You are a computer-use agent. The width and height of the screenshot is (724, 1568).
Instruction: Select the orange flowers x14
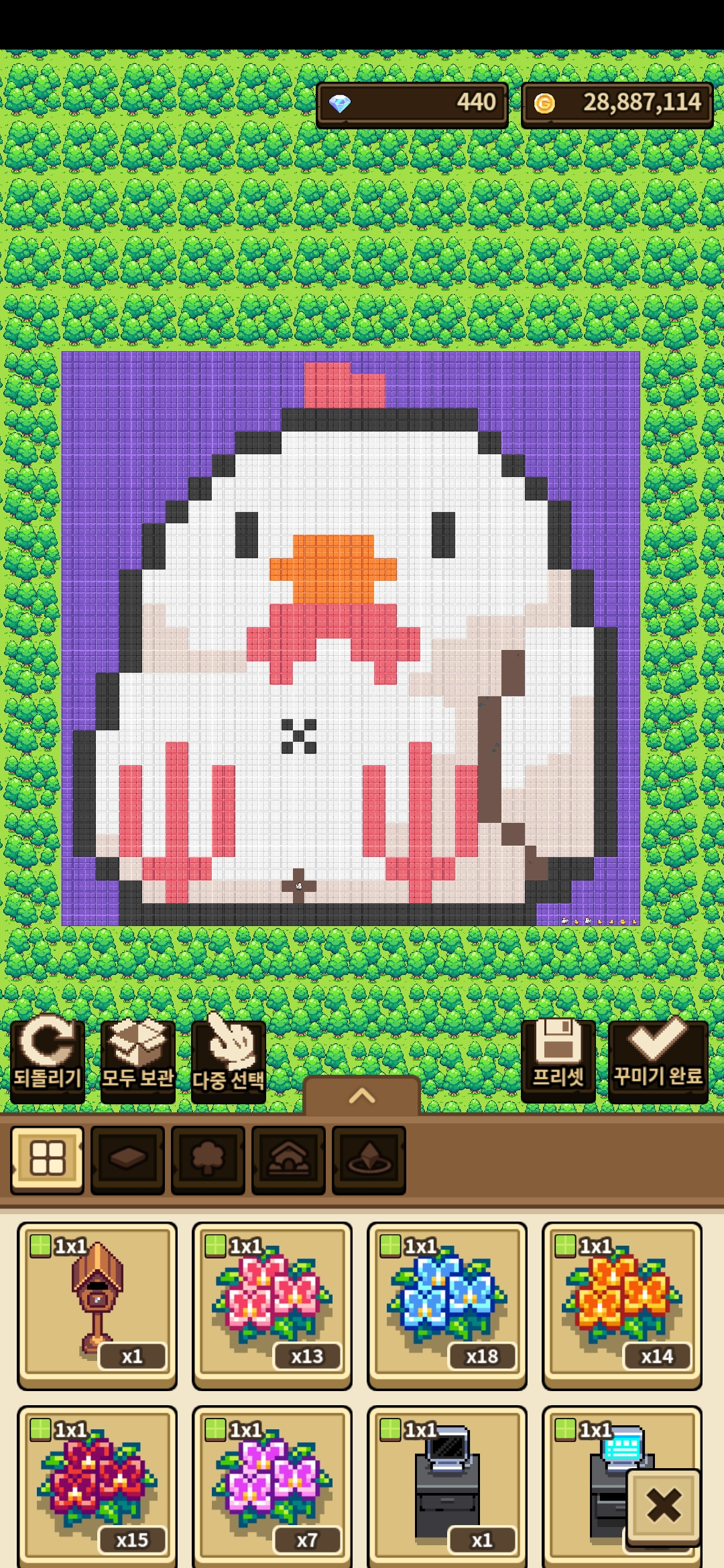tap(622, 1305)
